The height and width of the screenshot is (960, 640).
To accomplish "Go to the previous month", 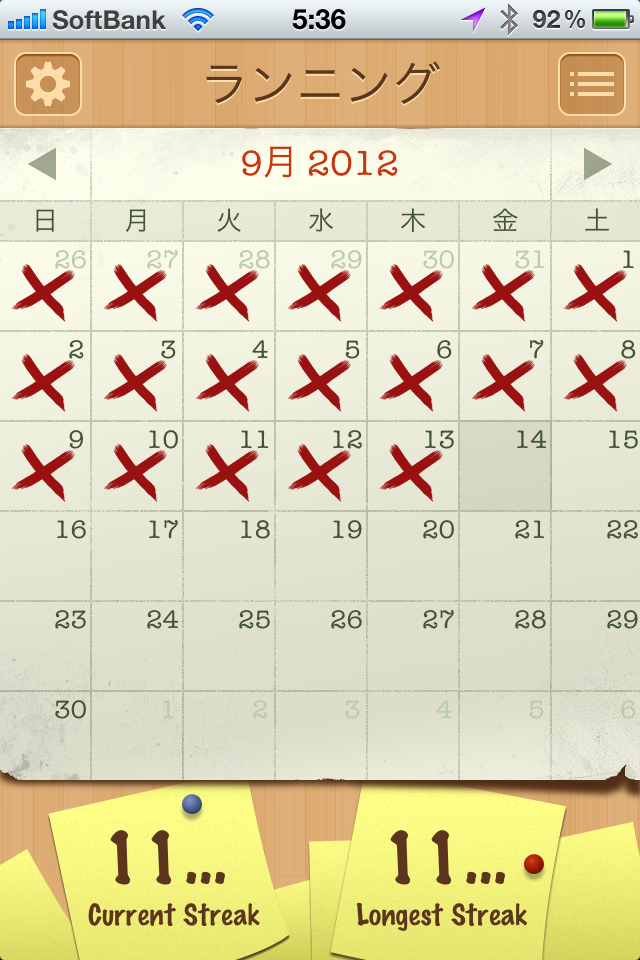I will 42,164.
